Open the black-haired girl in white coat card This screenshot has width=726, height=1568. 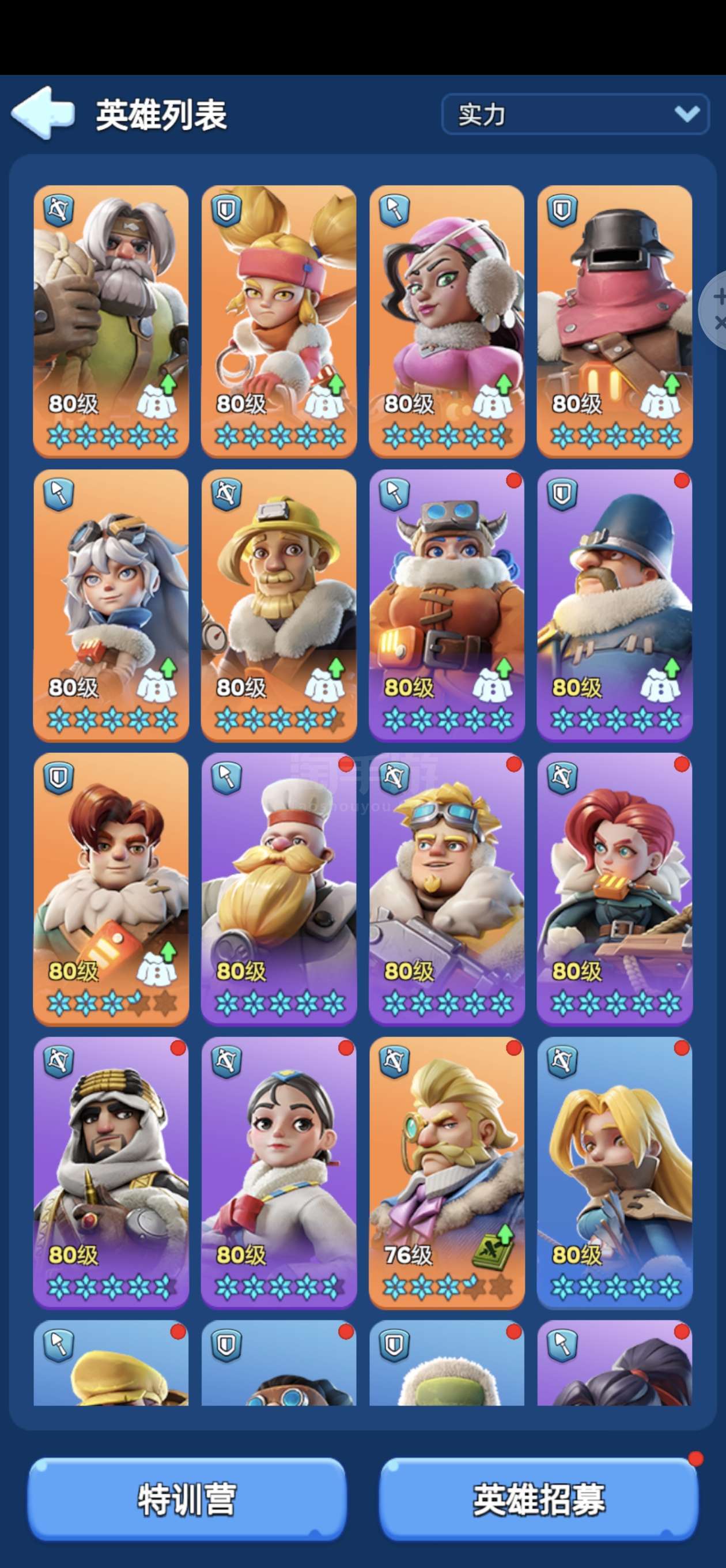pos(279,1172)
